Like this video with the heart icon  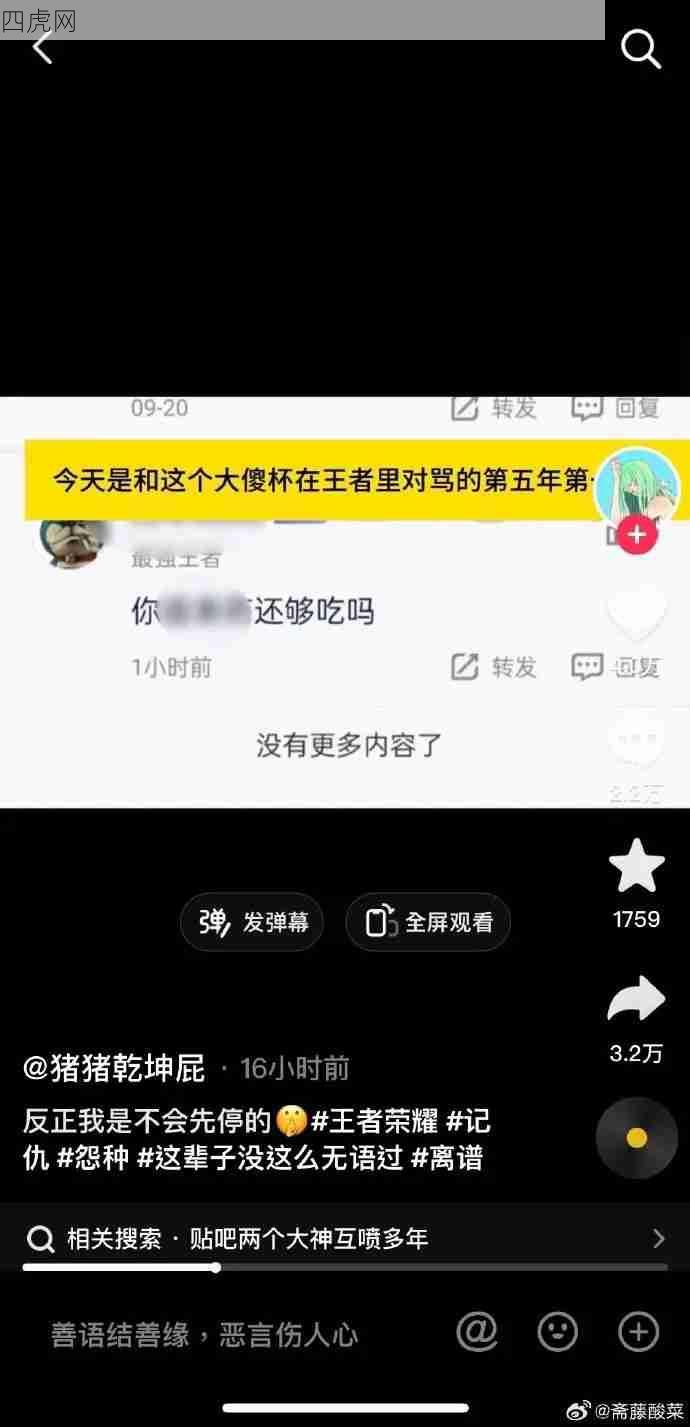coord(636,613)
